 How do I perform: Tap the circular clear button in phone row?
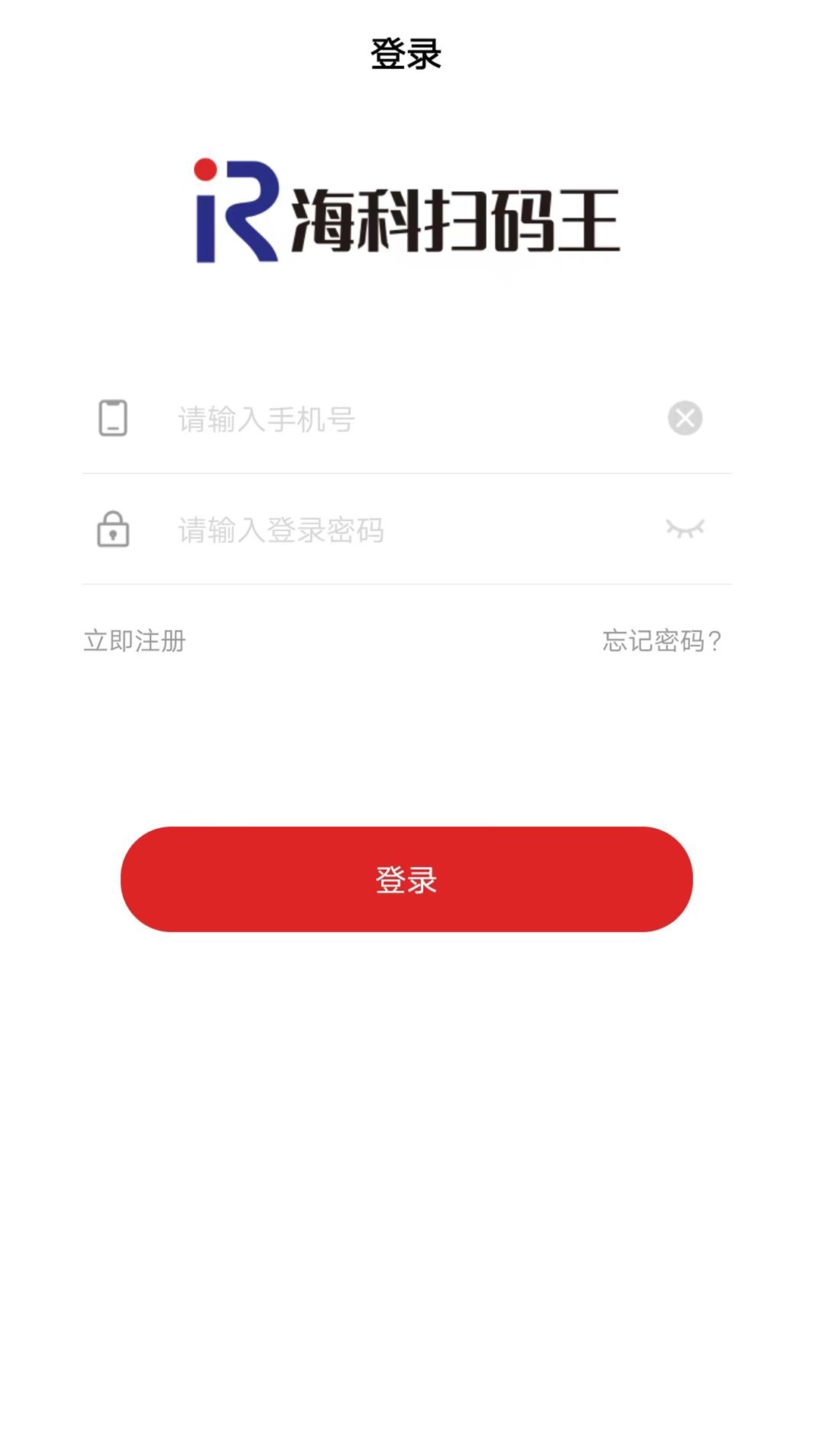685,418
